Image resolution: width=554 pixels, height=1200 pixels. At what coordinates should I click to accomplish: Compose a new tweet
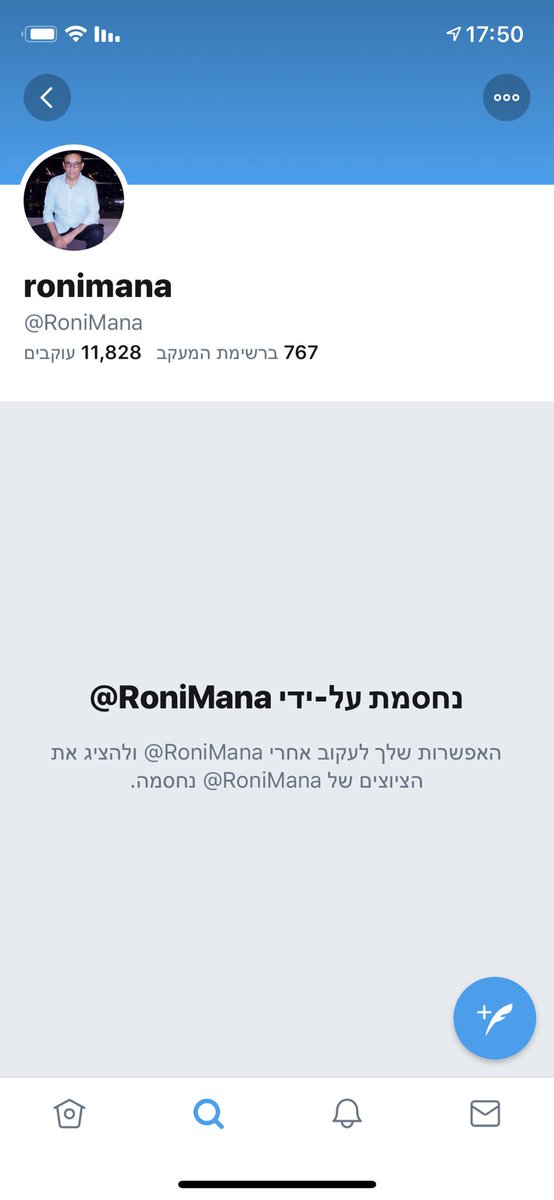[x=494, y=1018]
